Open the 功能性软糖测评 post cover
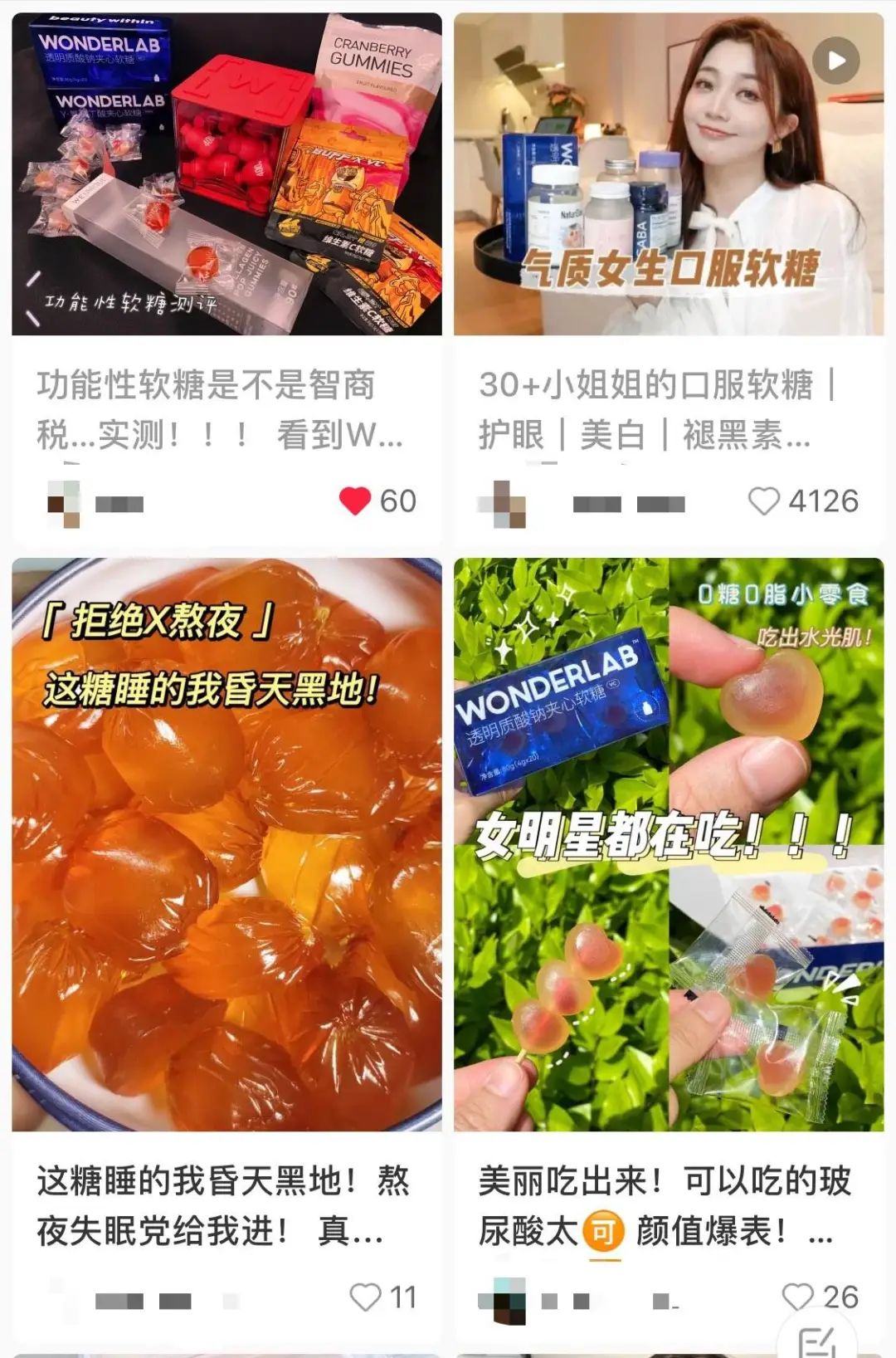896x1358 pixels. [x=226, y=174]
